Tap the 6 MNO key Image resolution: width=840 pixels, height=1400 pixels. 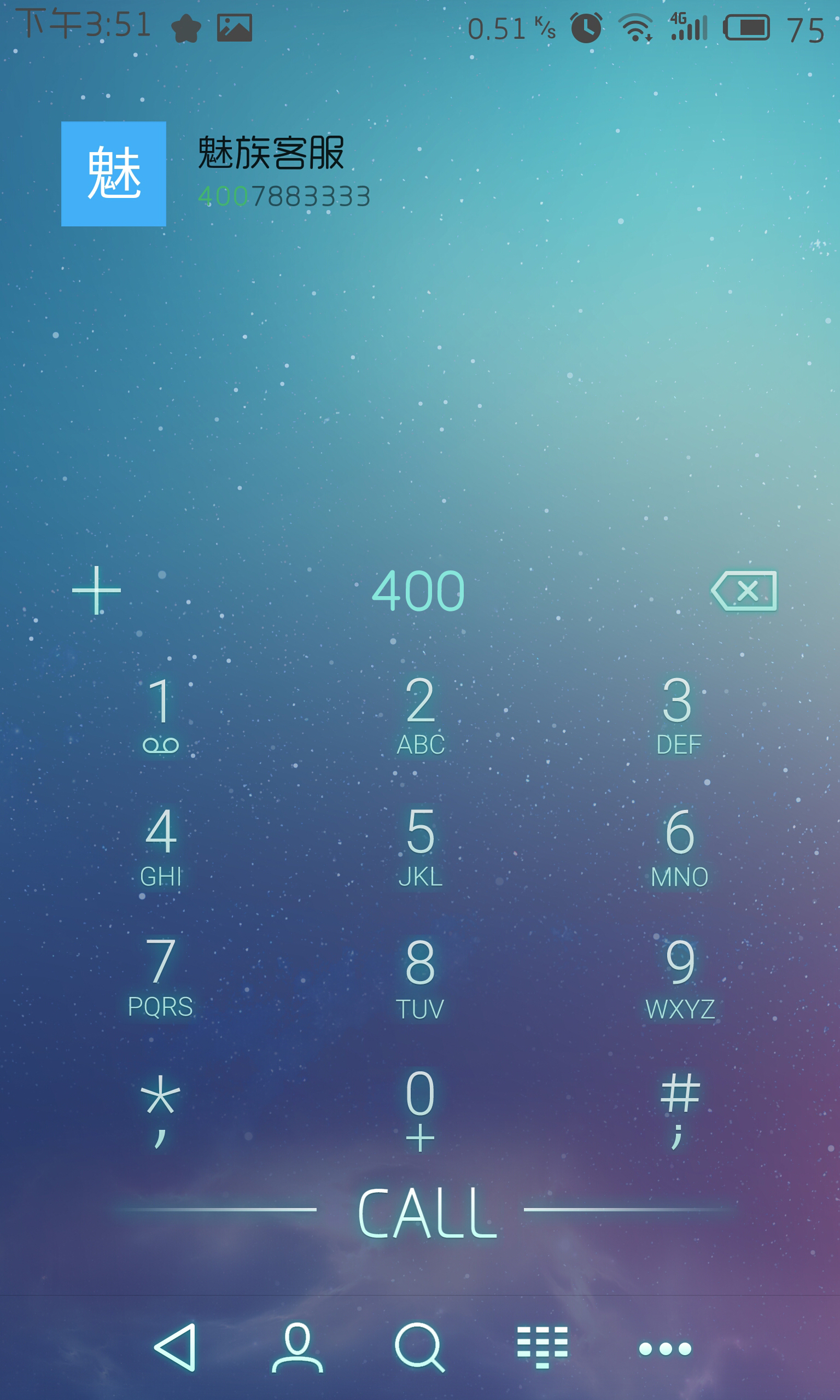pyautogui.click(x=679, y=847)
